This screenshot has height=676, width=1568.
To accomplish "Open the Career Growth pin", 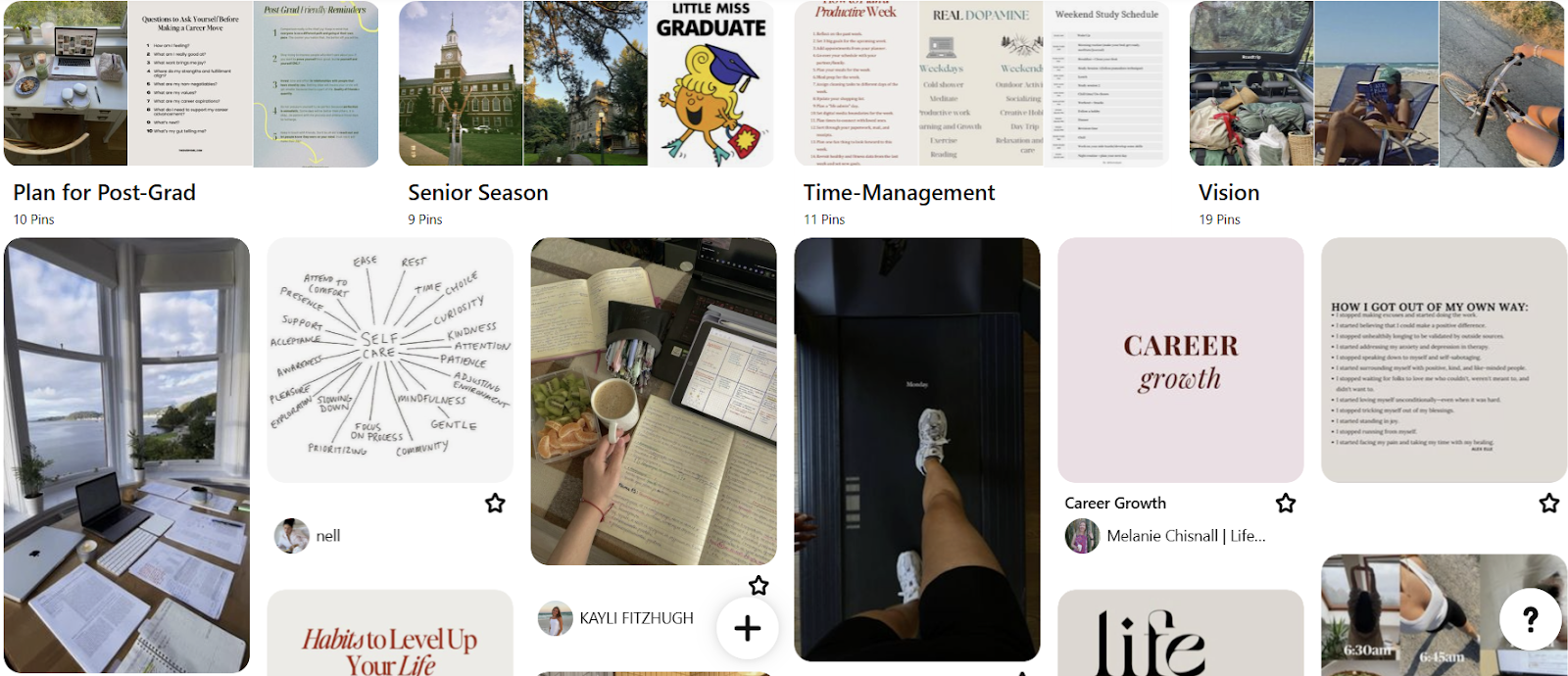I will [x=1180, y=360].
